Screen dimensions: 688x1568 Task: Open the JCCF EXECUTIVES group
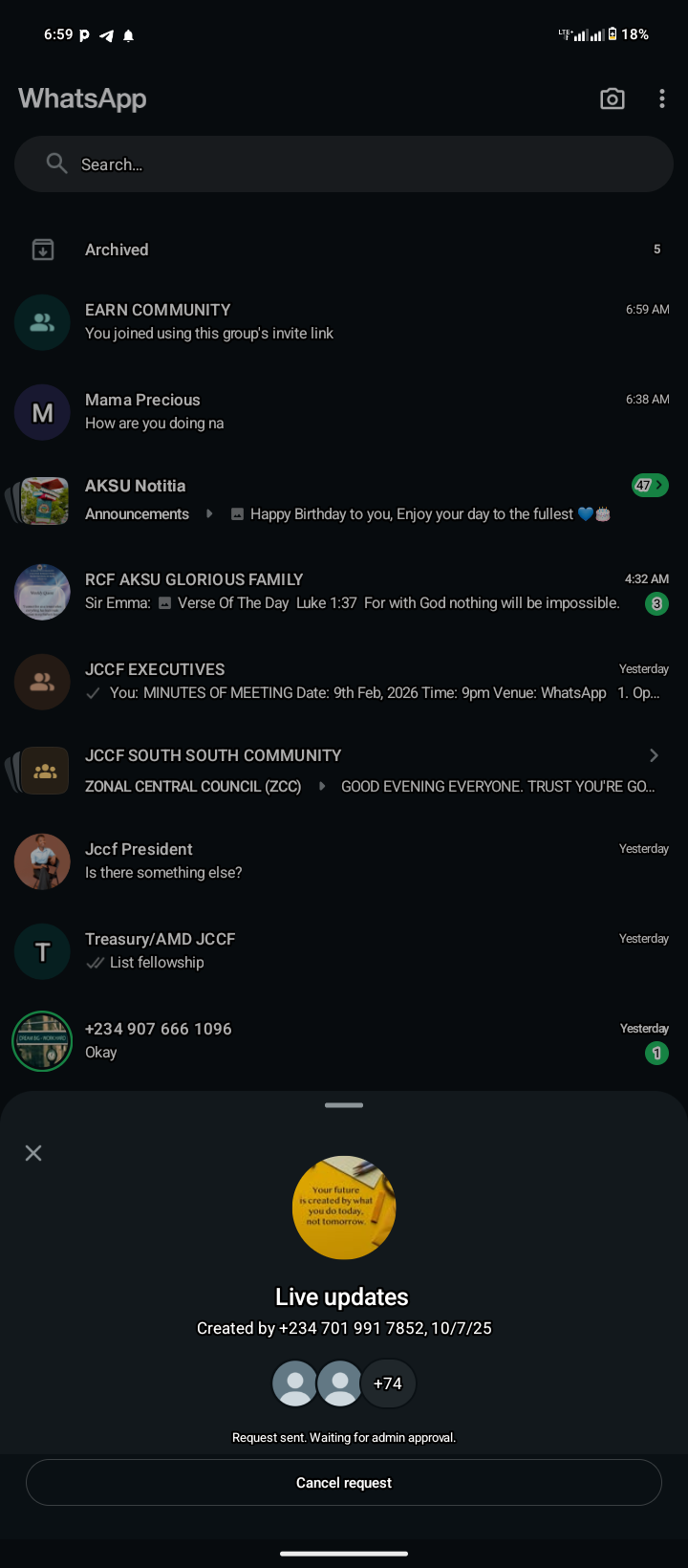pyautogui.click(x=344, y=681)
